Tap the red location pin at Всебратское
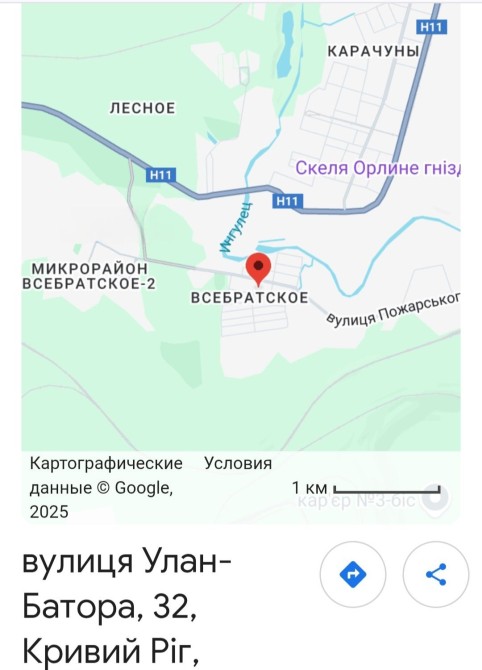482x670 pixels. [258, 269]
